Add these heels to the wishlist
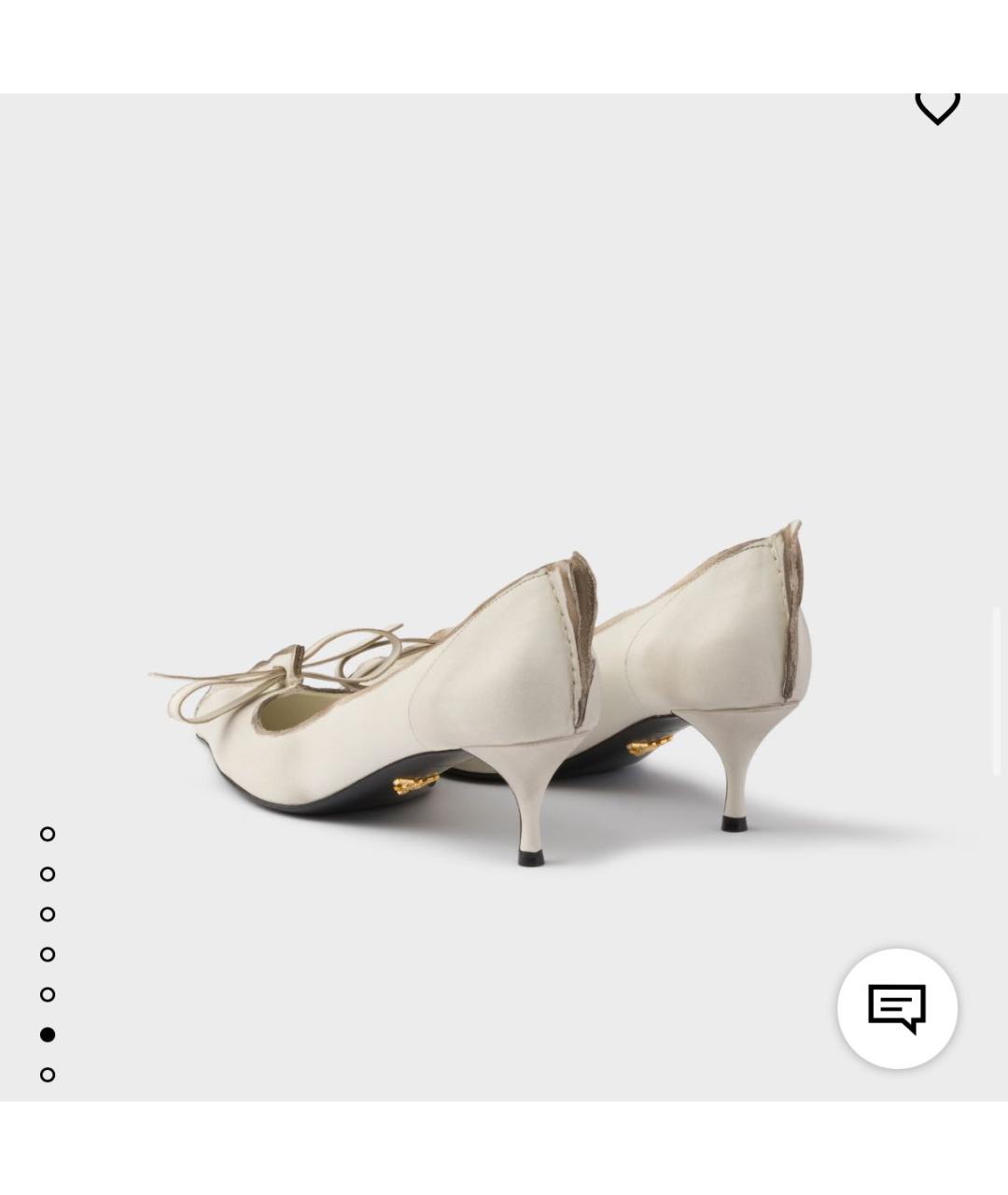Viewport: 1008px width, 1195px height. point(937,106)
